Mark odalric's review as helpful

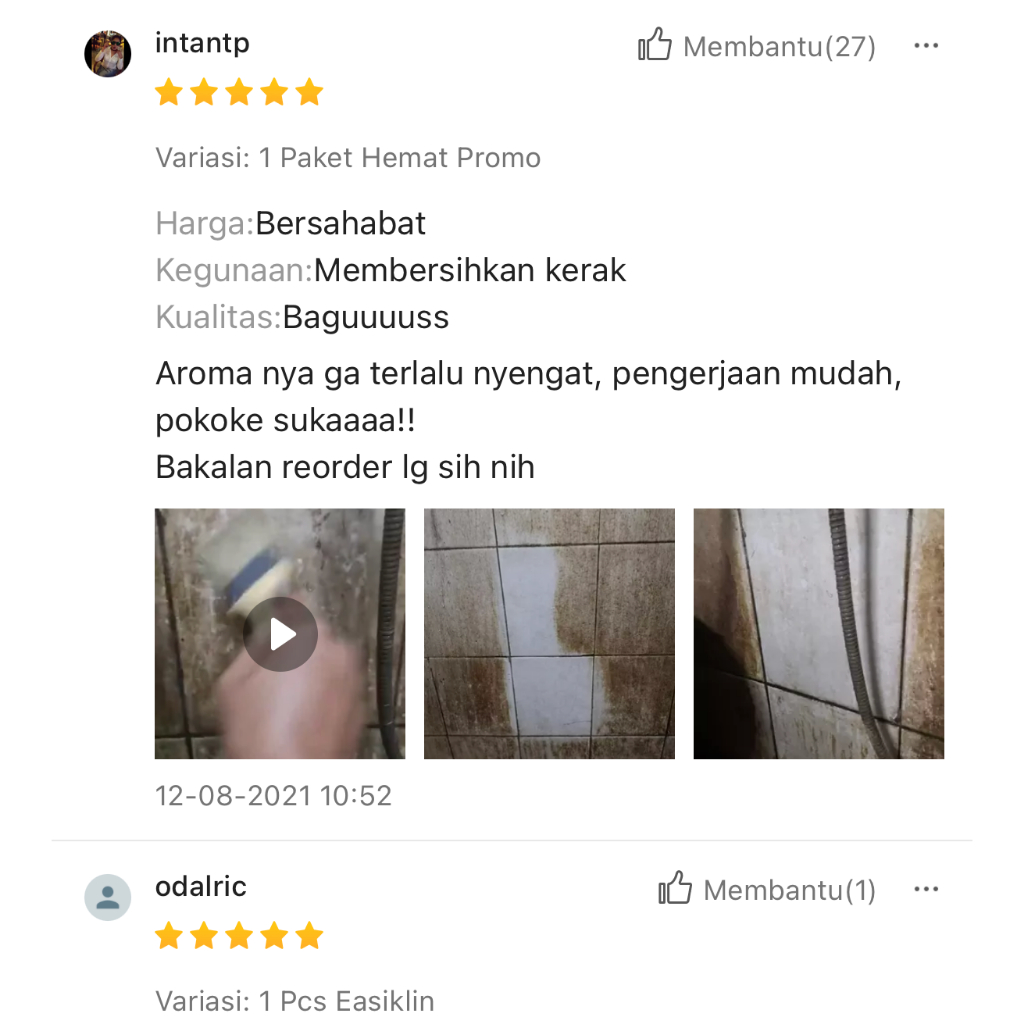[767, 889]
